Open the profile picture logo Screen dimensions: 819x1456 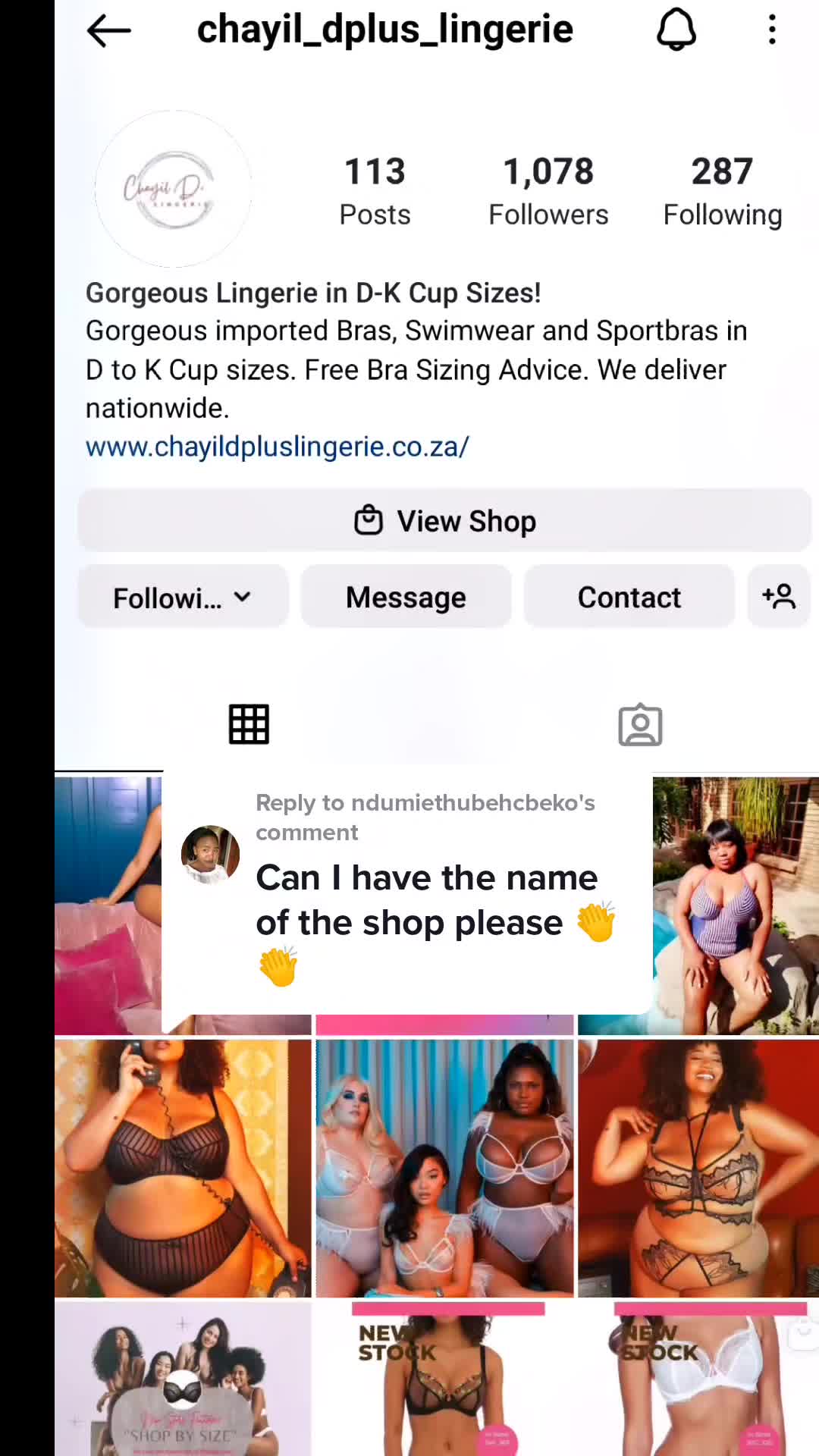click(173, 189)
